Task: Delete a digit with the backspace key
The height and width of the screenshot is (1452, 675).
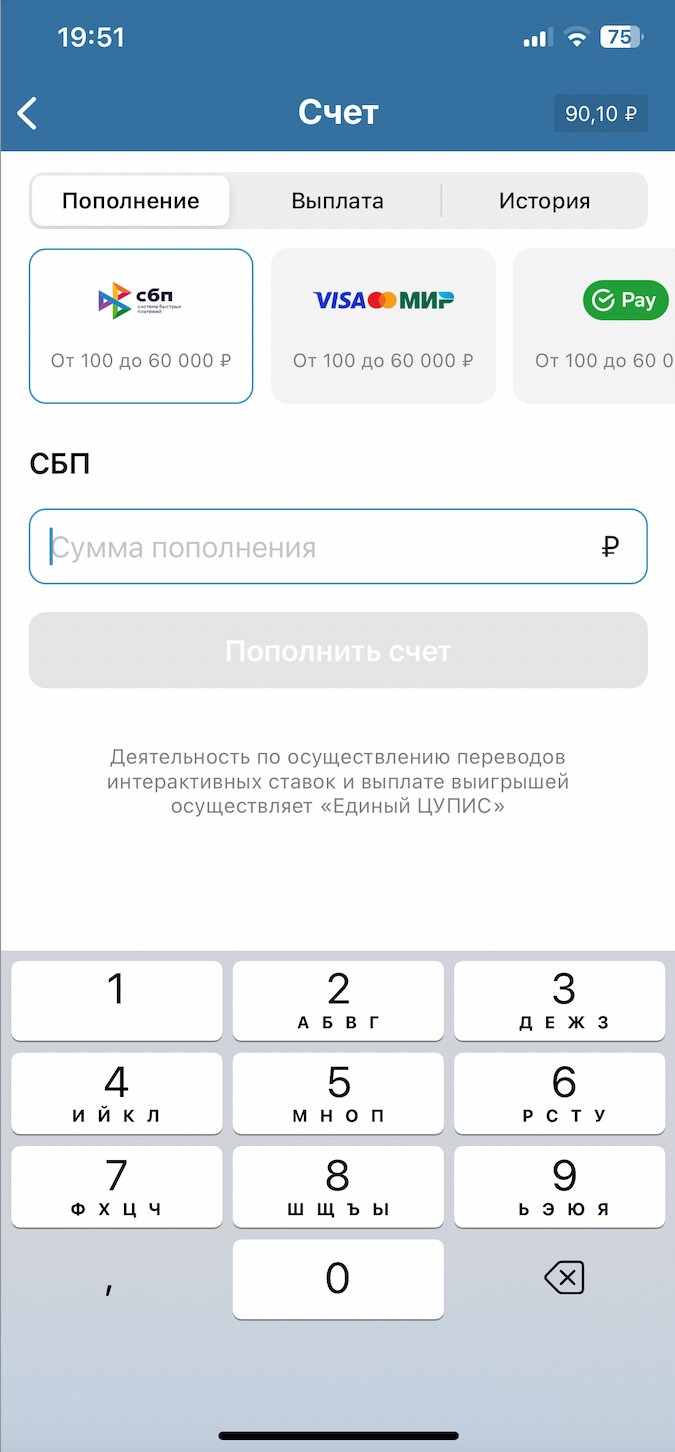Action: [x=563, y=1278]
